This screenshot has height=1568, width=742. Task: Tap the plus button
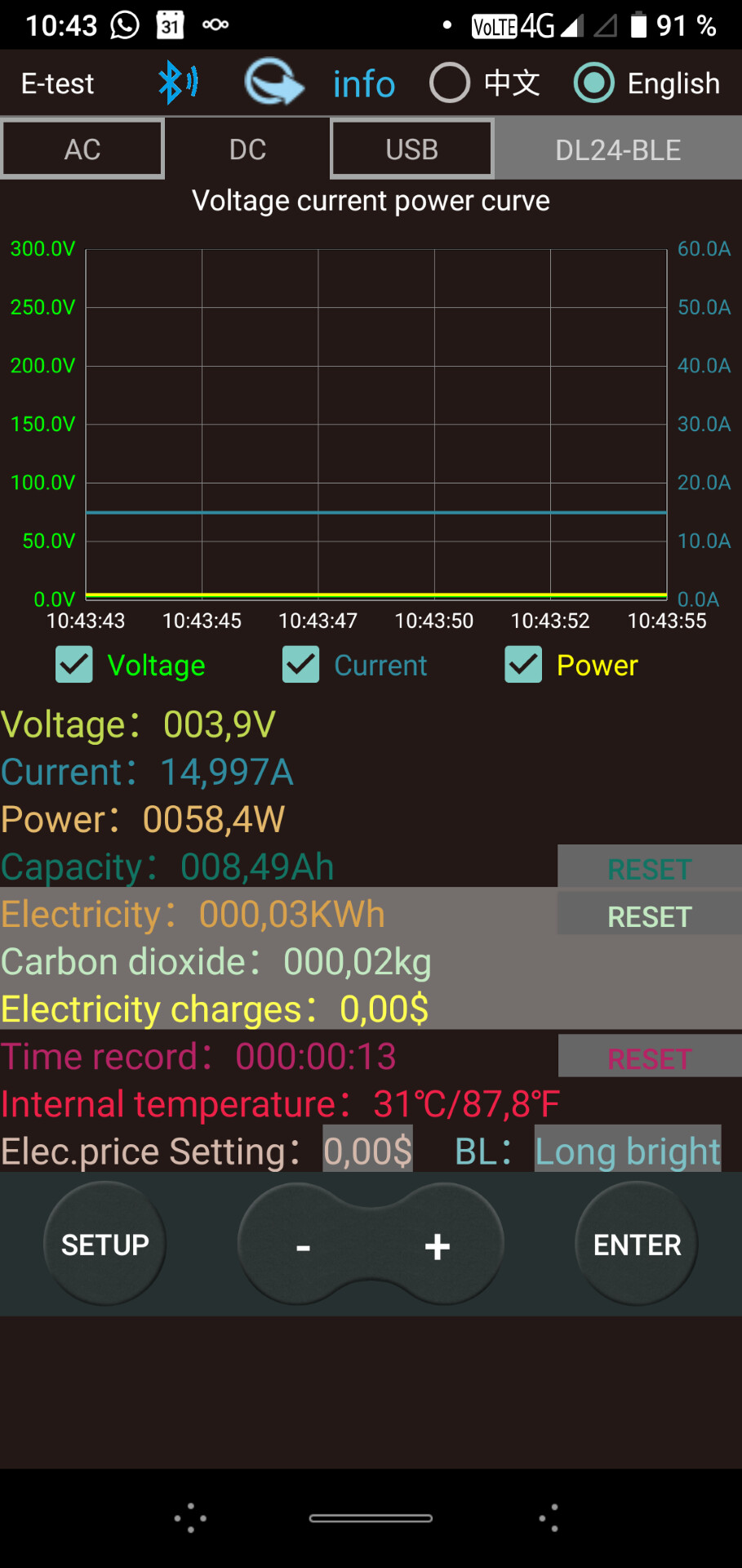(438, 1245)
